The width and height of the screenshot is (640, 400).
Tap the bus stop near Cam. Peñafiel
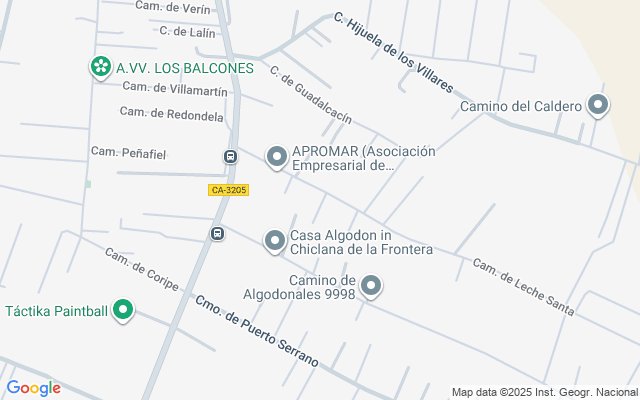point(230,157)
